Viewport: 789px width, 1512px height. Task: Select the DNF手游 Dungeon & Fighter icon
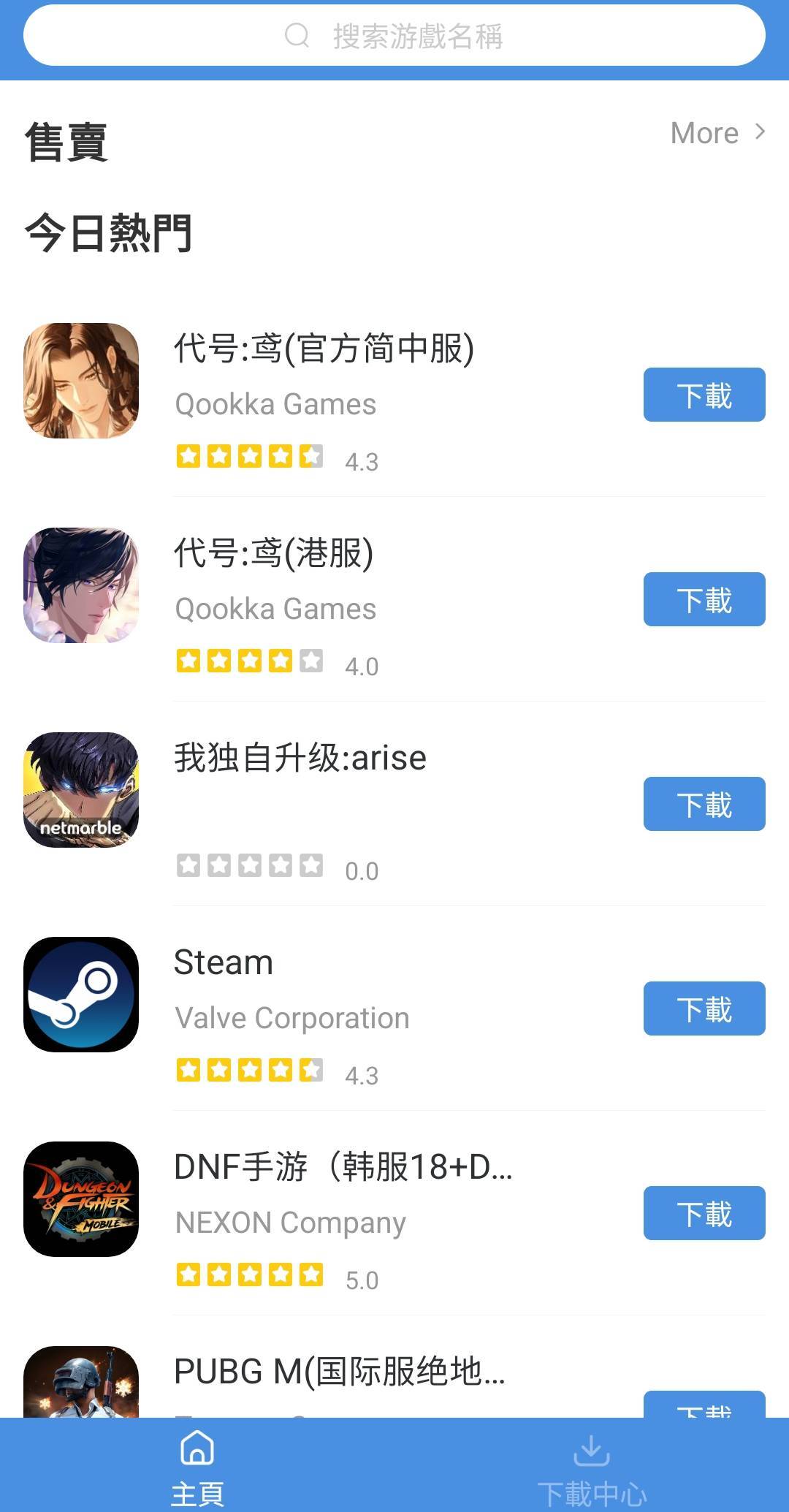pos(81,1199)
